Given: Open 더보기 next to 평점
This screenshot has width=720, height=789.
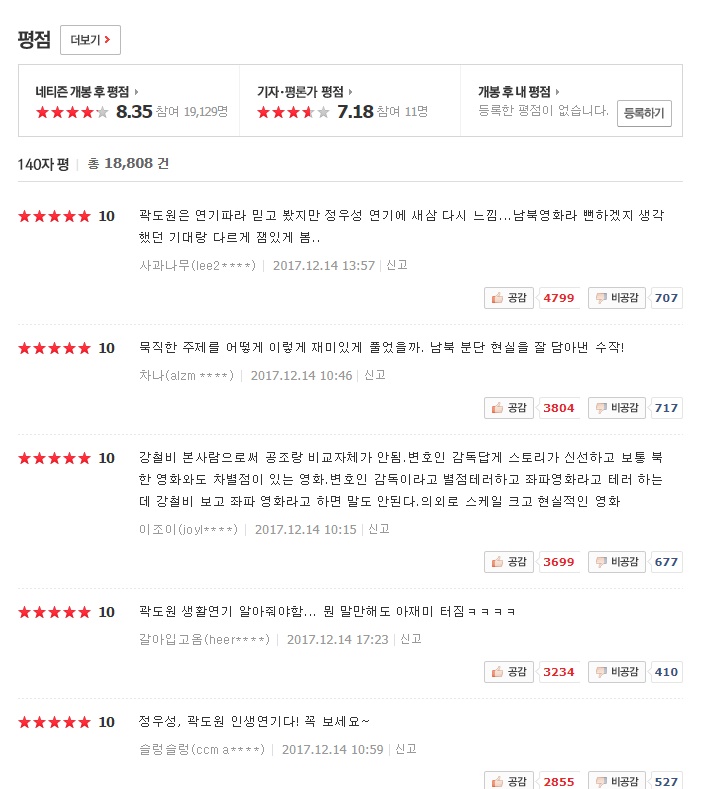Looking at the screenshot, I should click(x=91, y=40).
